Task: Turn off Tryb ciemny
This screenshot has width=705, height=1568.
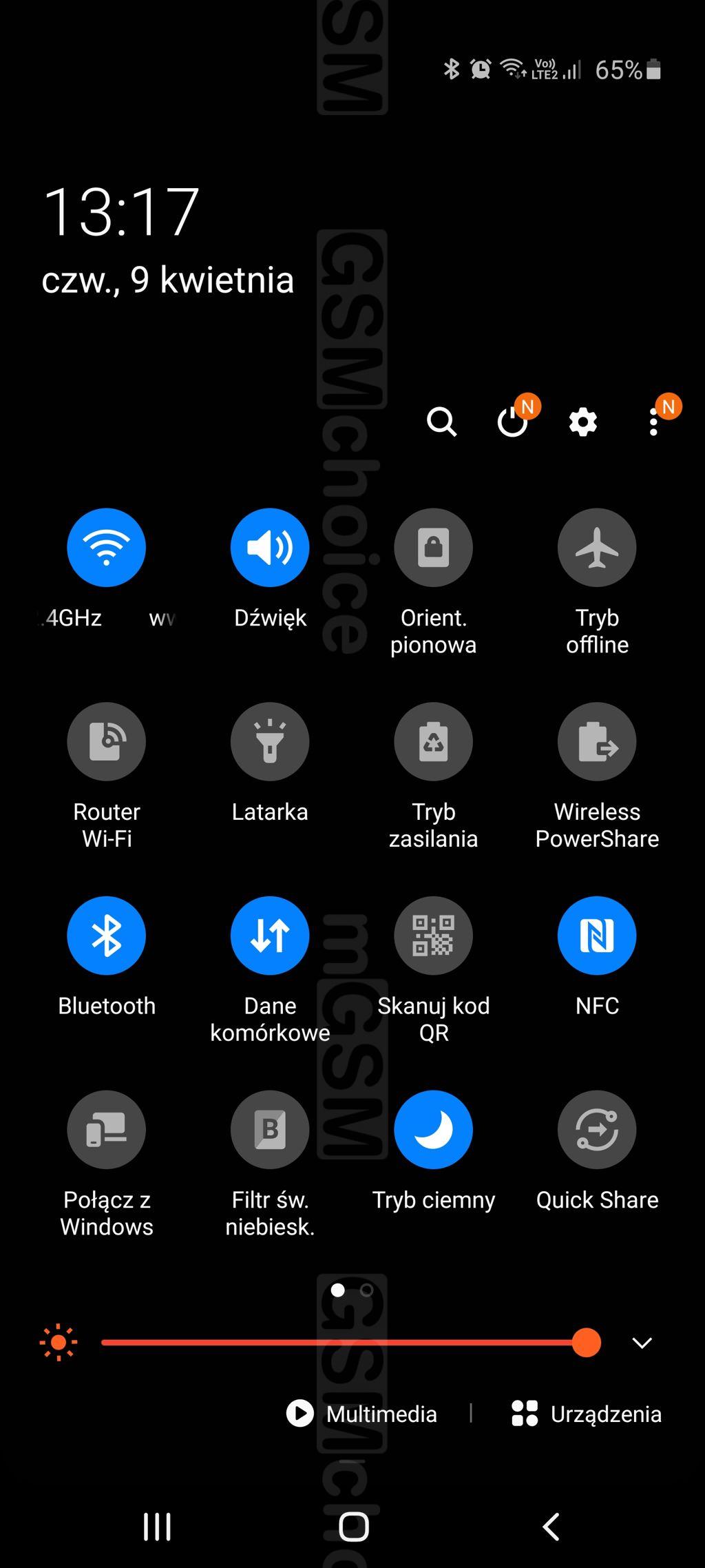Action: (x=433, y=1130)
